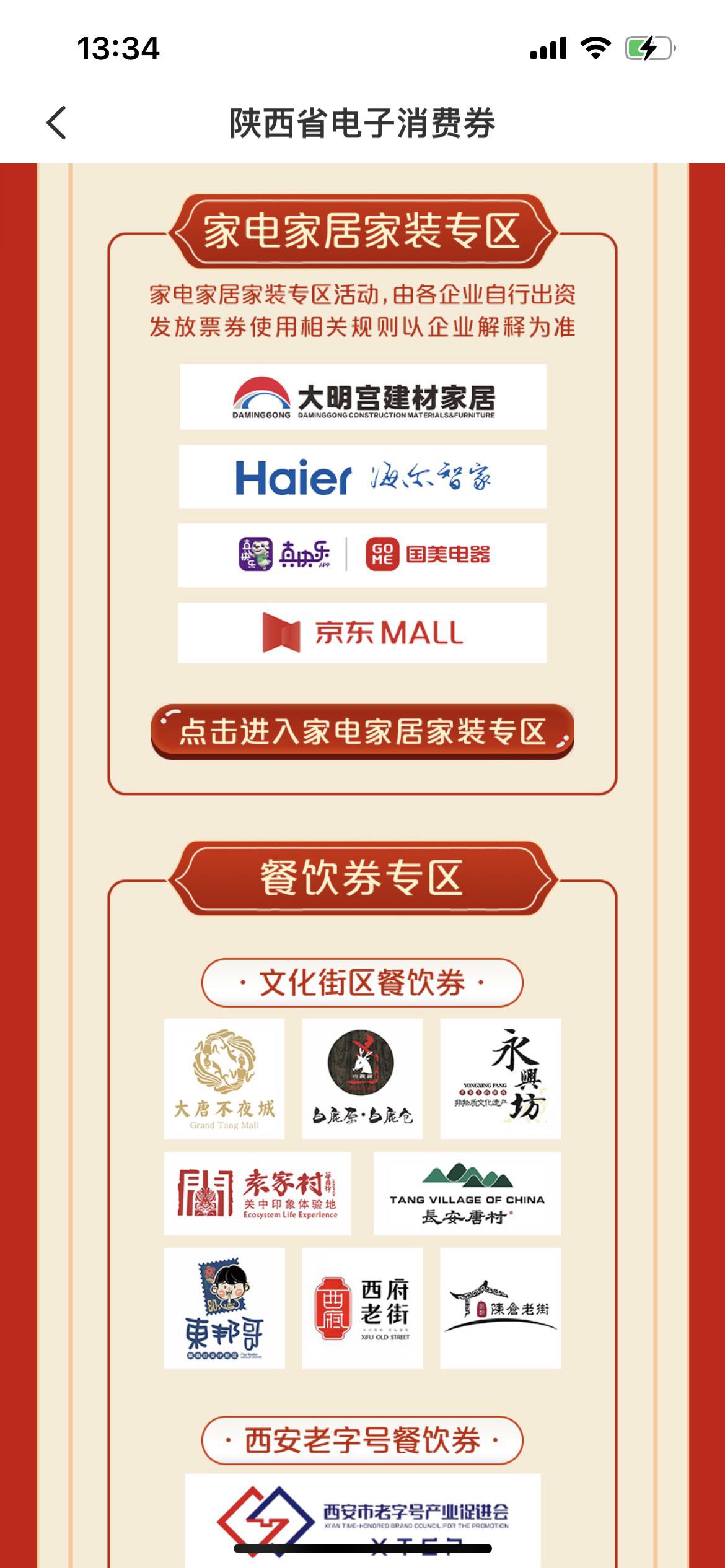725x1568 pixels.
Task: View the 袁家村 关中印象体验地 tile
Action: coord(257,1193)
